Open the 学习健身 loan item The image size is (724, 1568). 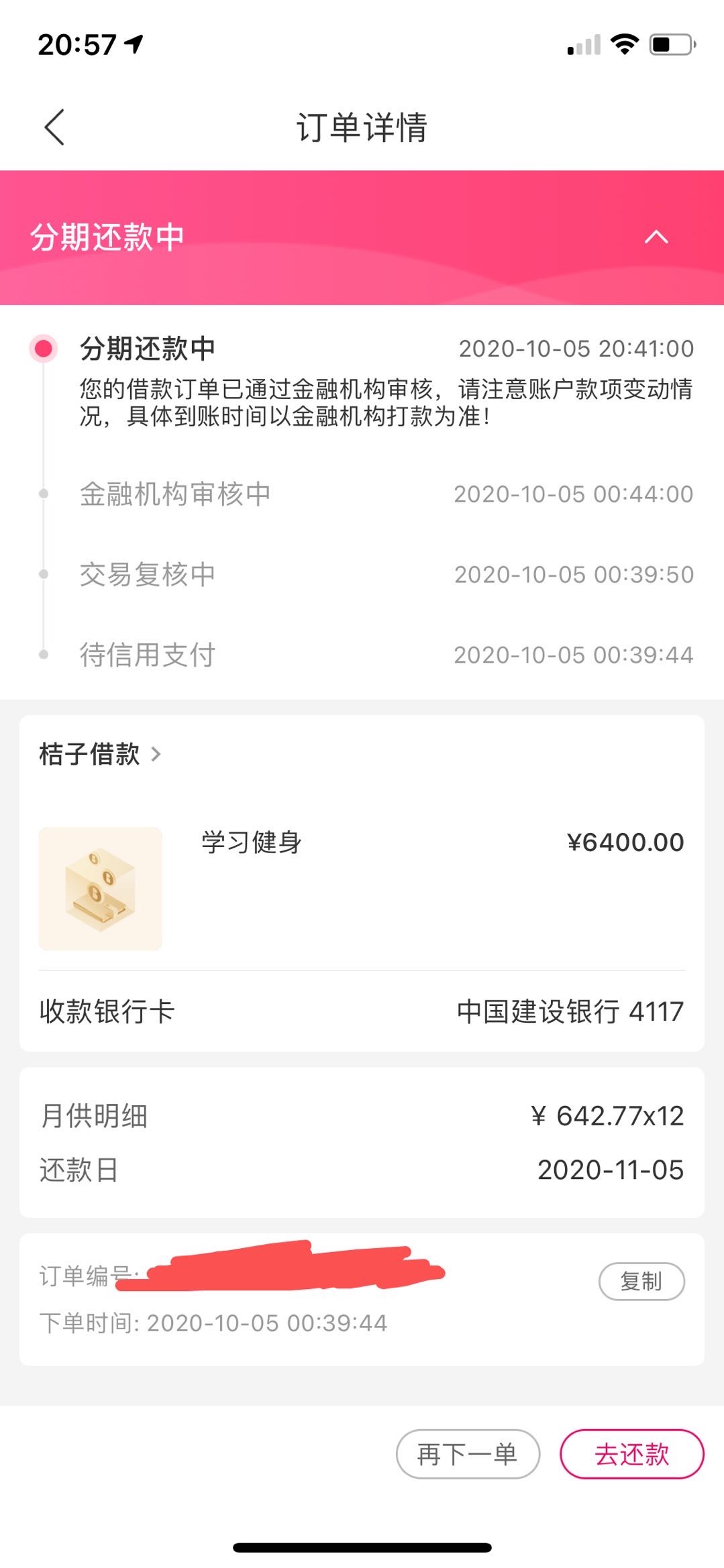click(x=362, y=889)
